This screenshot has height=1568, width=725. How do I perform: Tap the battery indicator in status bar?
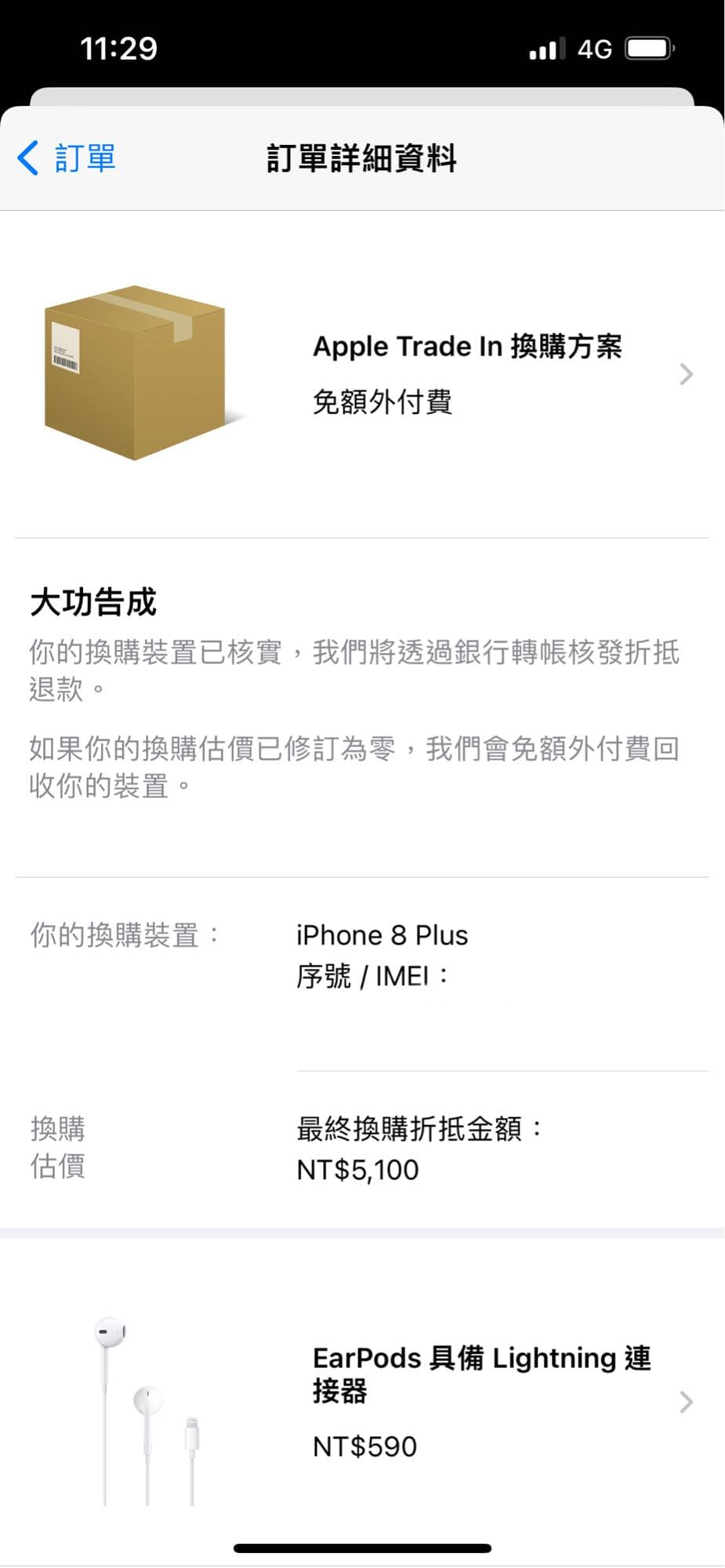pyautogui.click(x=650, y=49)
